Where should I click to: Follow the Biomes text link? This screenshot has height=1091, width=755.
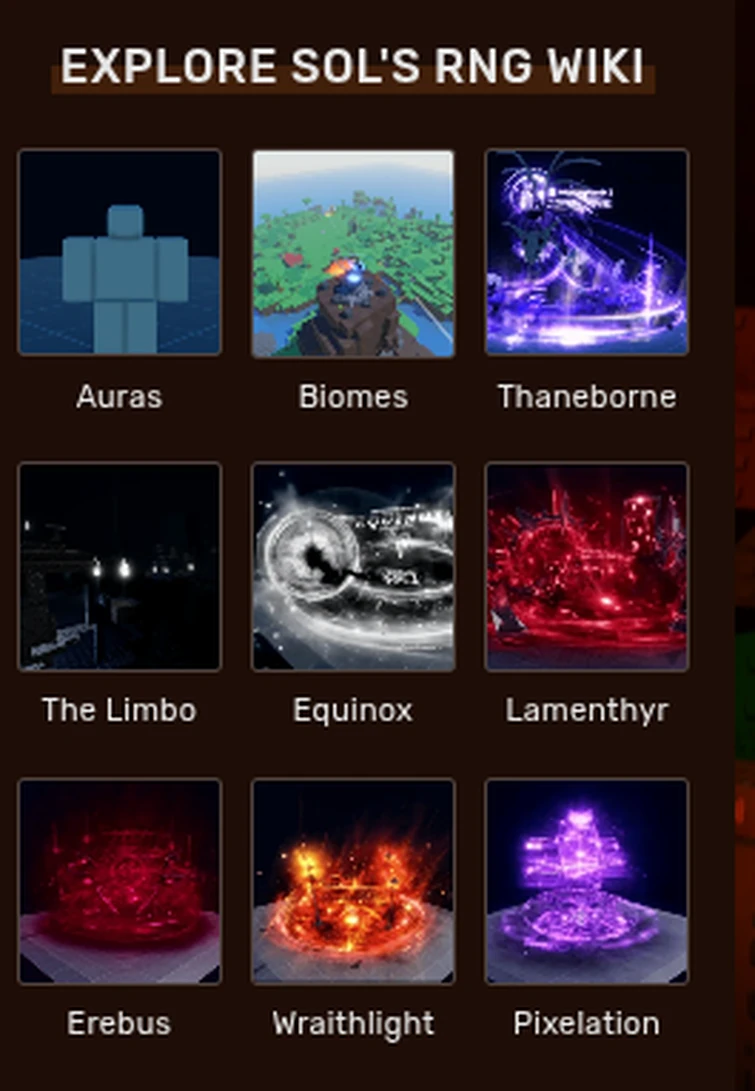(353, 396)
